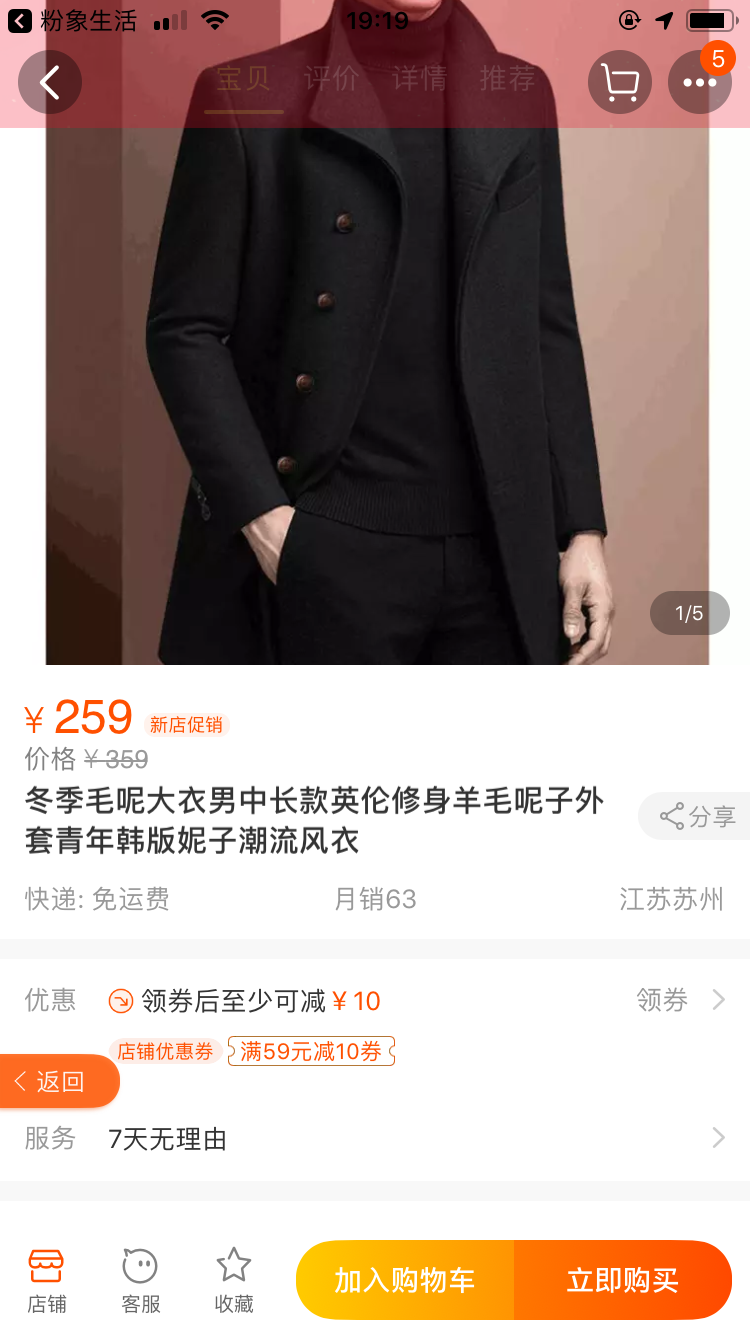
Task: Open the coat product photo
Action: pos(376,400)
